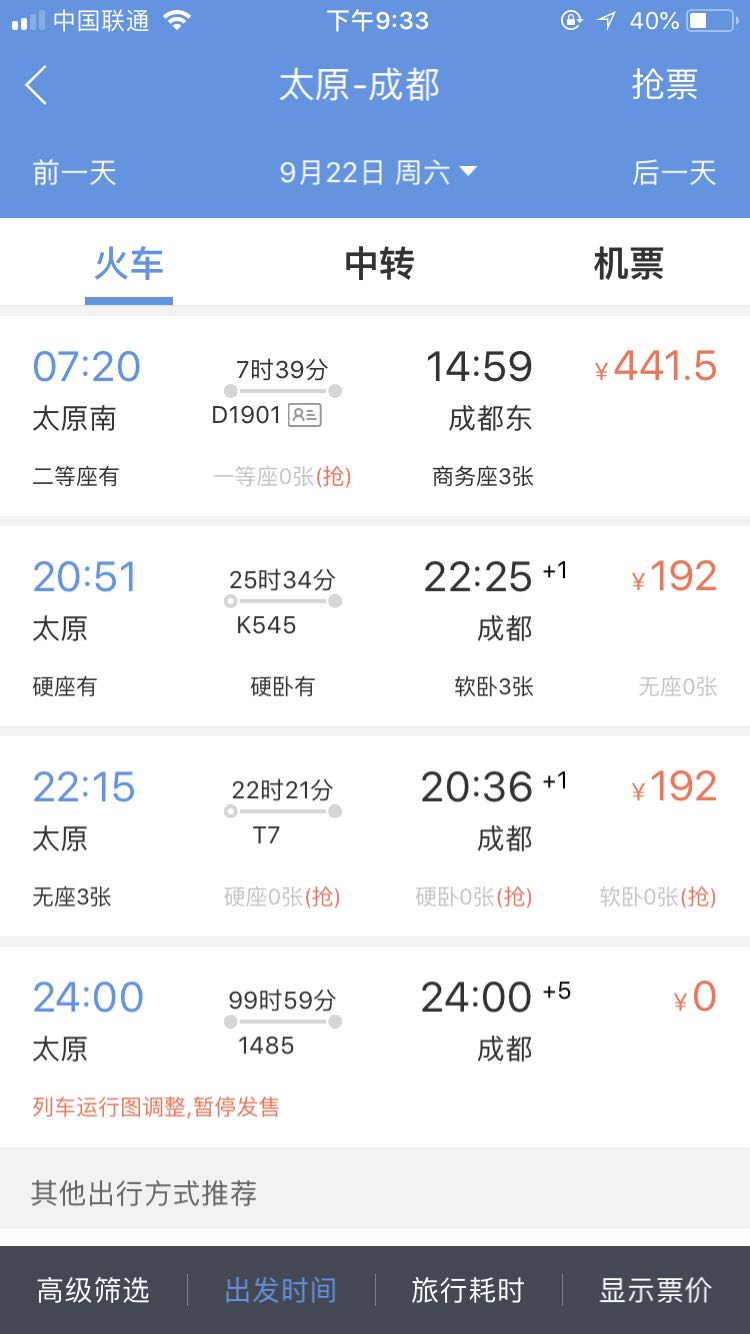The height and width of the screenshot is (1334, 750).
Task: Toggle 显示票价 in the bottom bar
Action: pyautogui.click(x=656, y=1290)
